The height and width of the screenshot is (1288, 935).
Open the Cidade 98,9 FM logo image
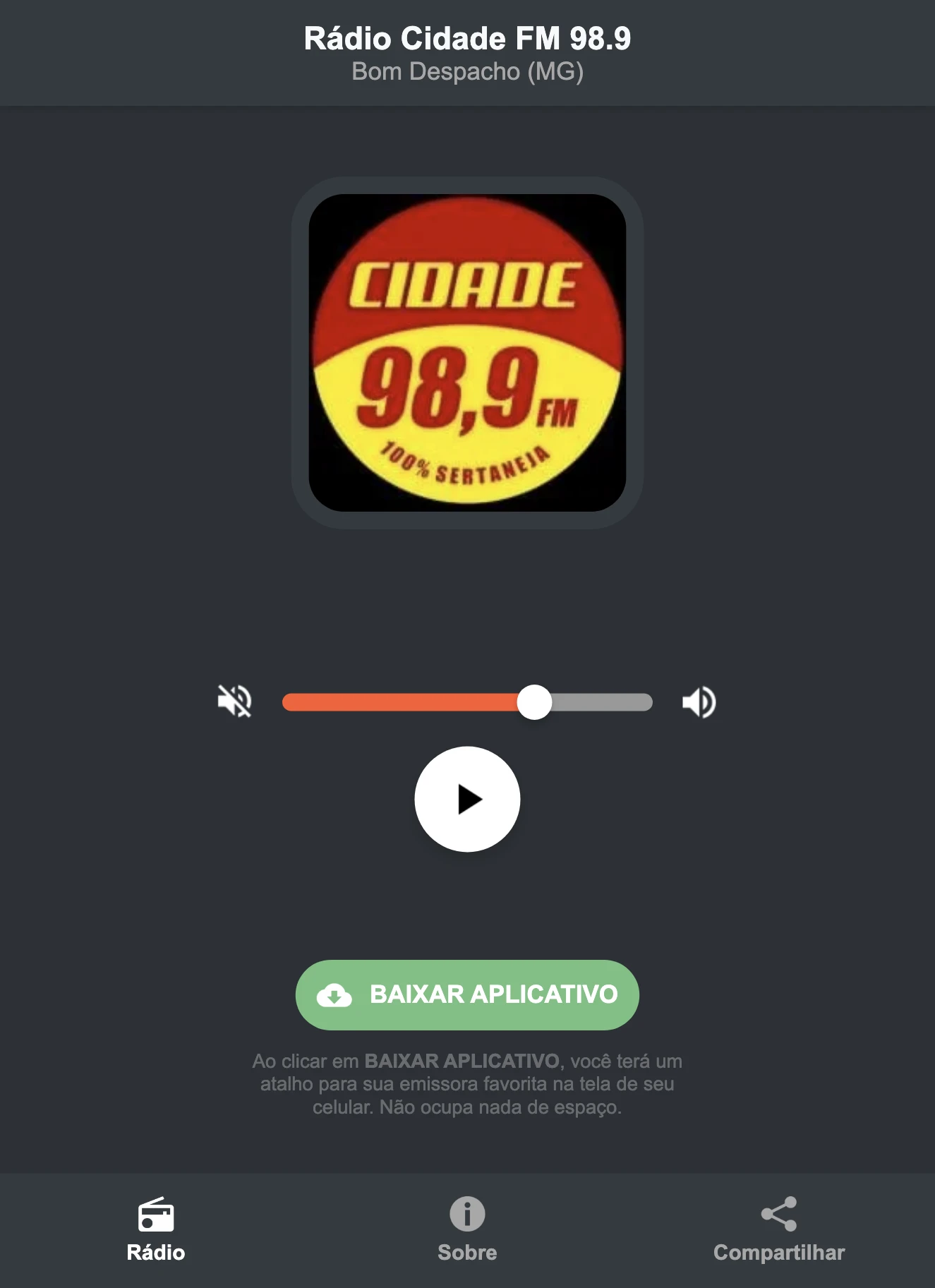coord(467,349)
